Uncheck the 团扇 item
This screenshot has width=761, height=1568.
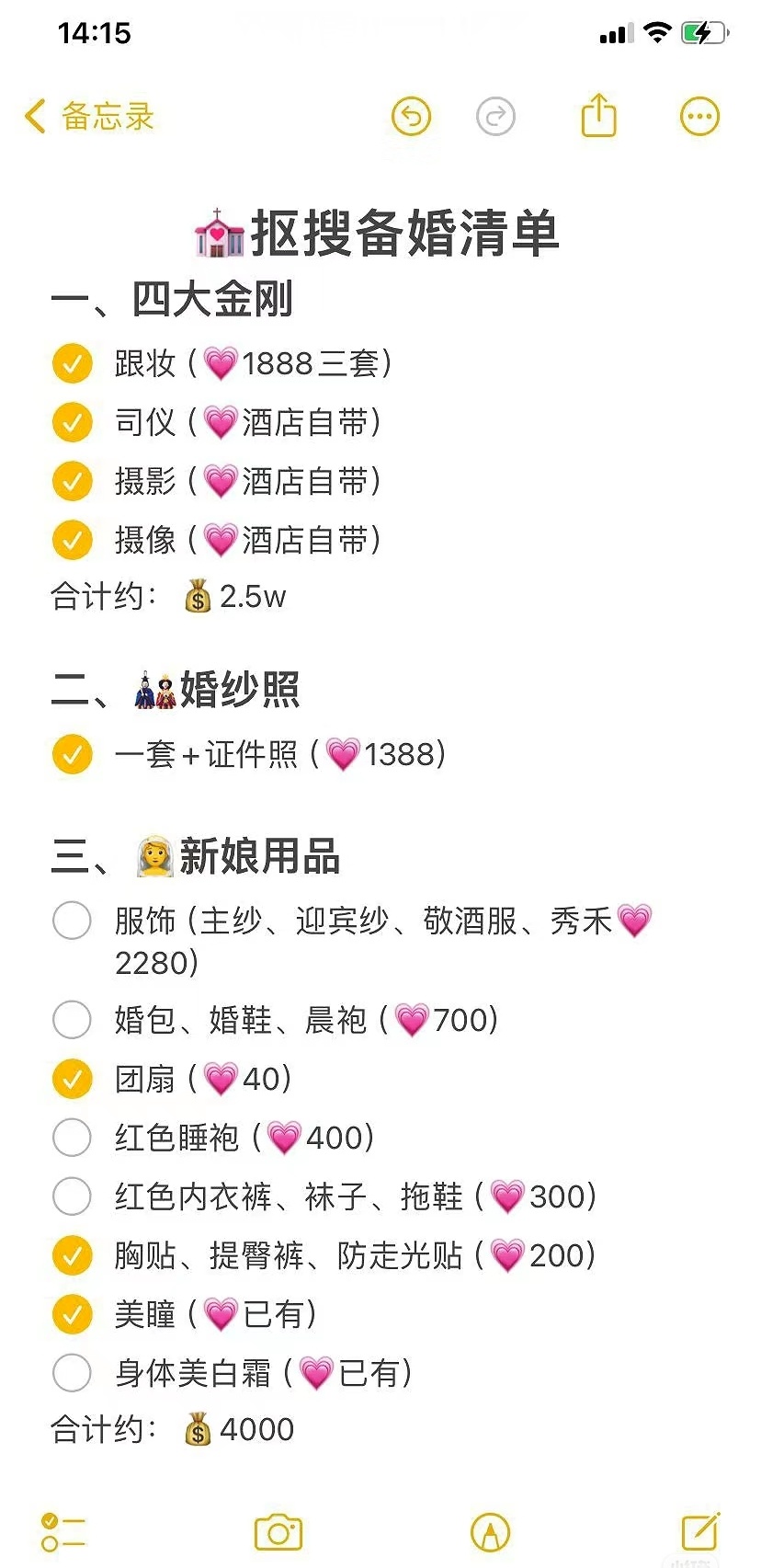click(73, 1079)
